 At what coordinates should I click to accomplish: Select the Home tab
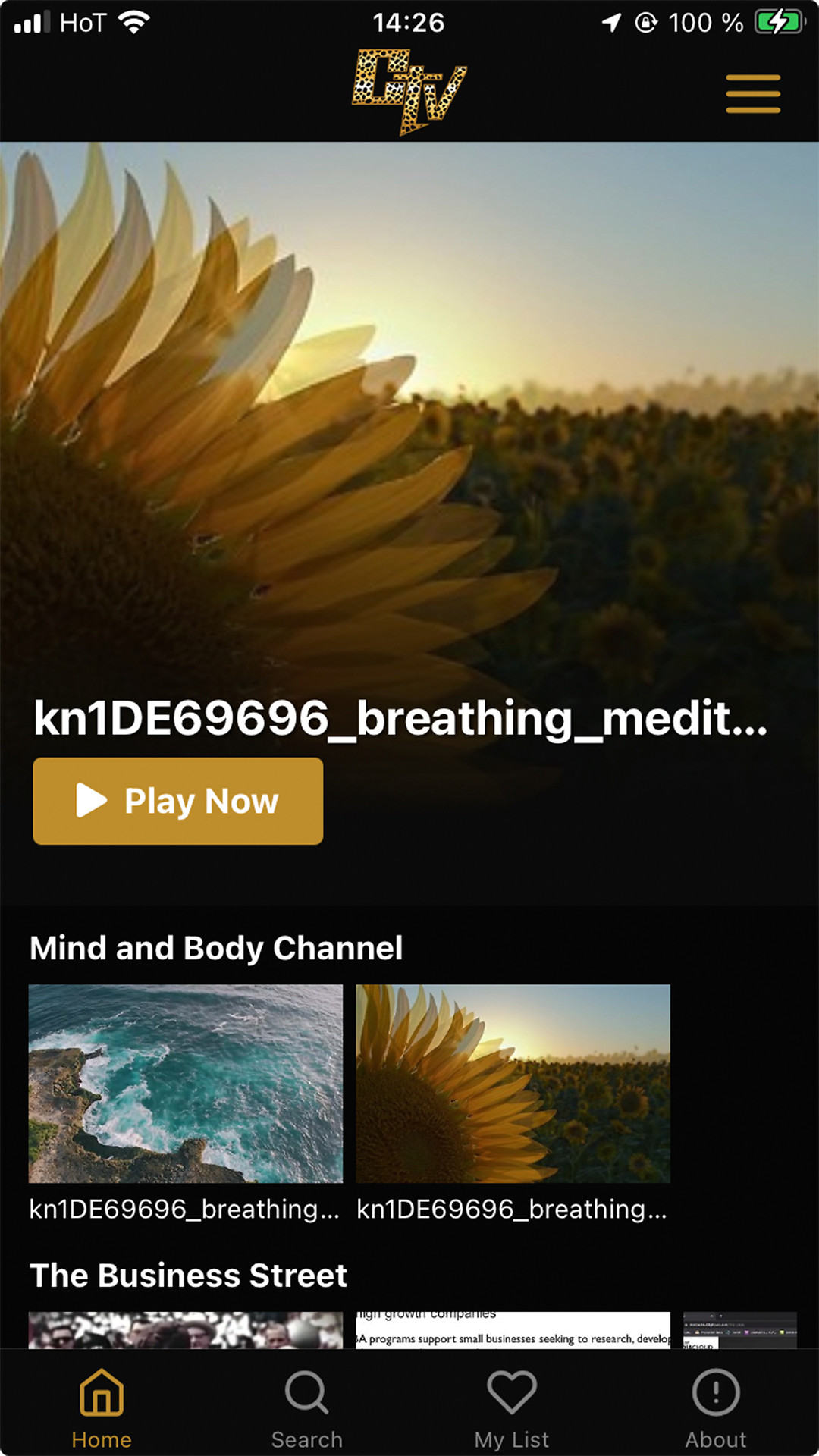click(x=102, y=1408)
